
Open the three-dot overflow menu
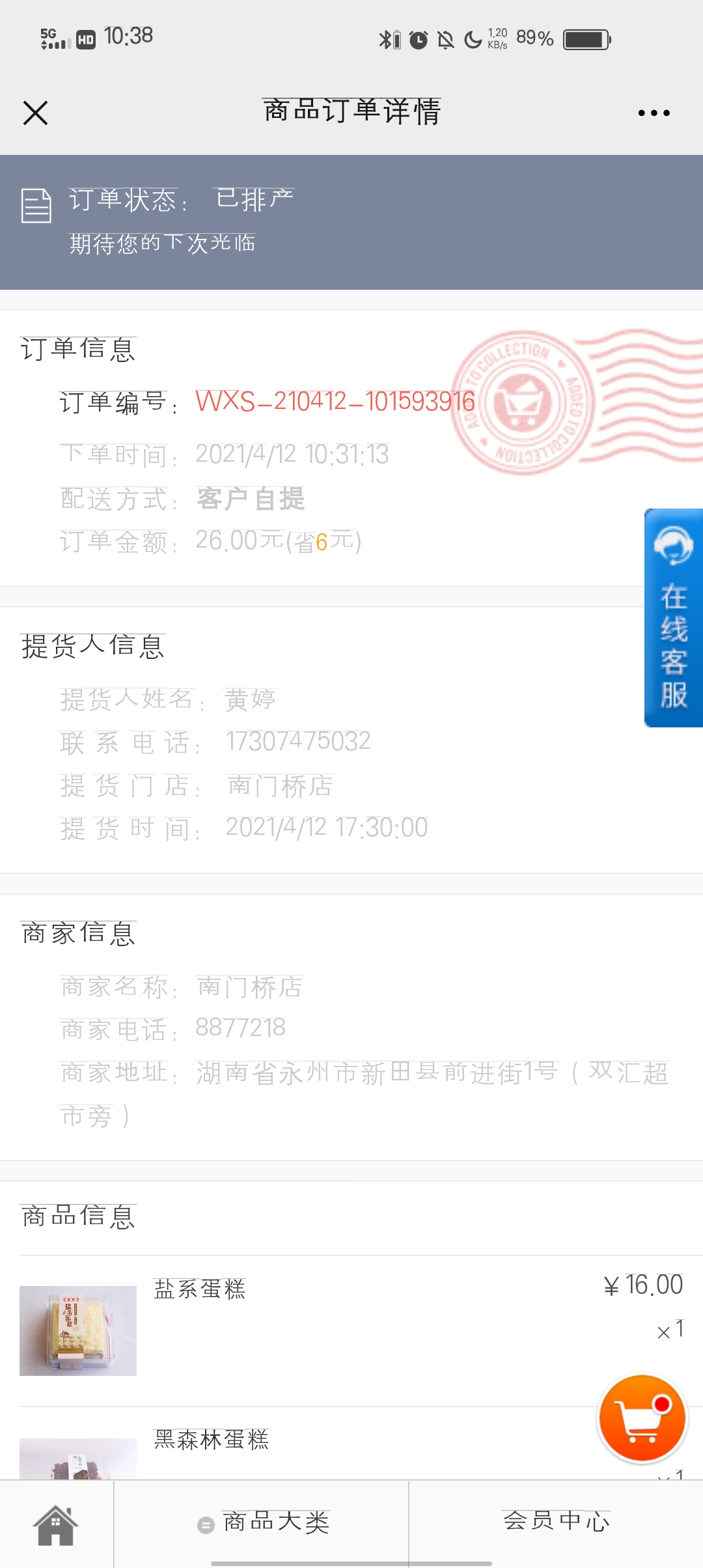coord(654,113)
